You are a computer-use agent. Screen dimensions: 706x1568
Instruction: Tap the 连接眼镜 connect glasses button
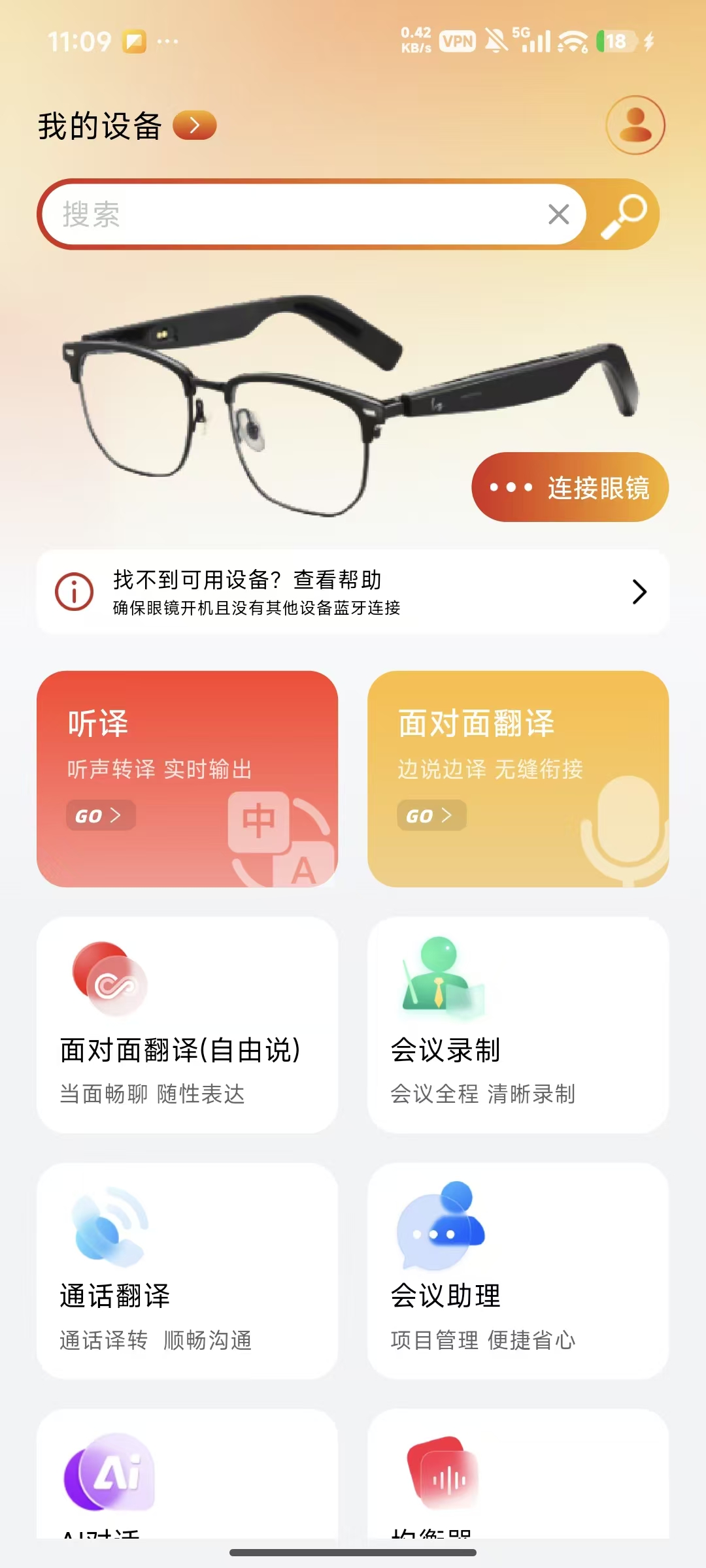569,486
